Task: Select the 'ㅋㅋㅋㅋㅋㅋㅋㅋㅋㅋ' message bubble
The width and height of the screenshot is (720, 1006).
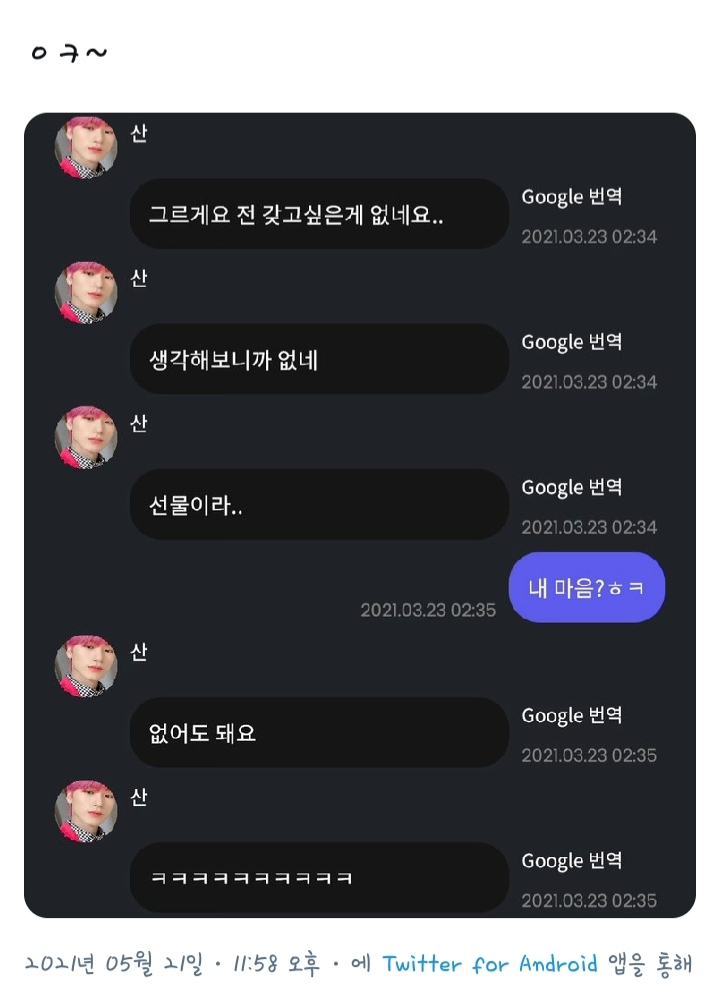Action: pos(318,877)
